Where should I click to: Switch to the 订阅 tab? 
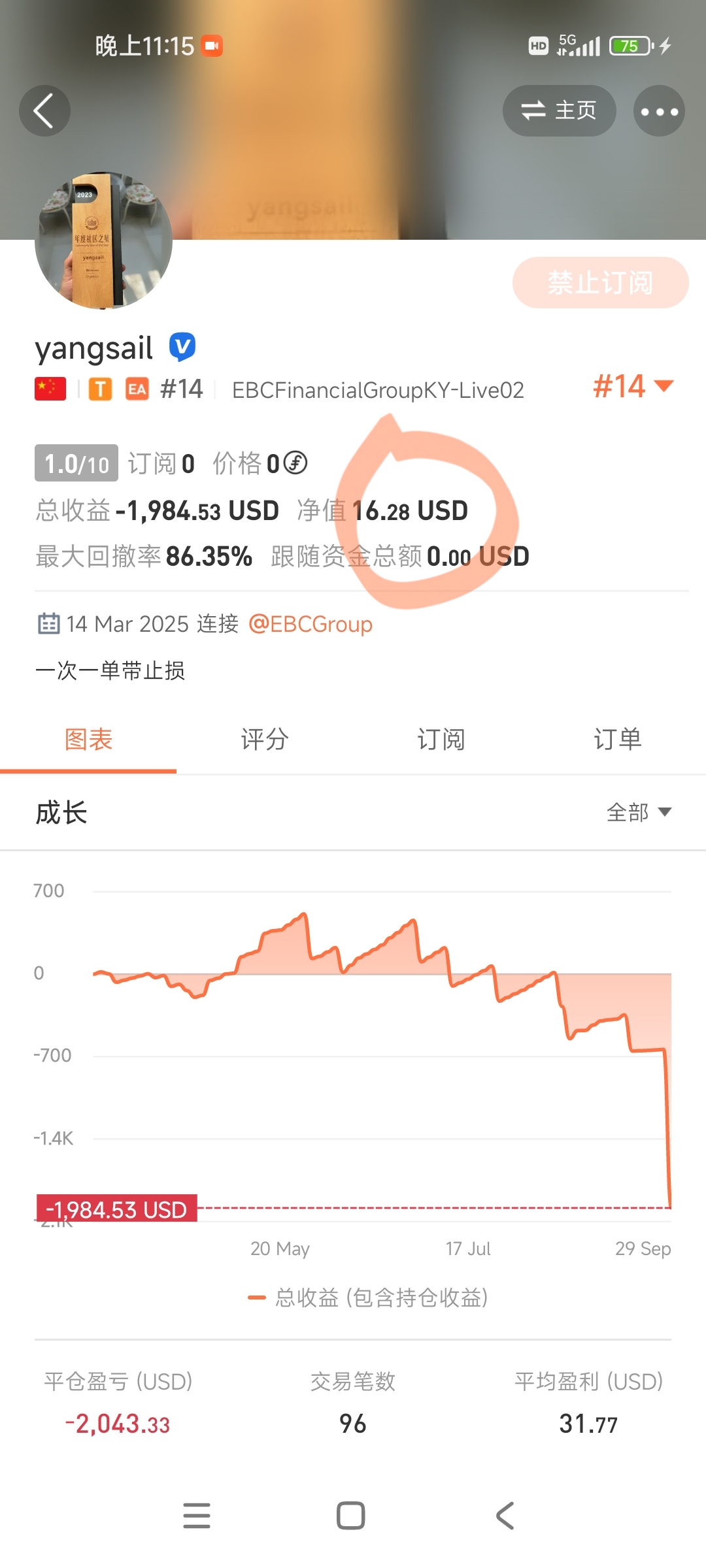[441, 740]
